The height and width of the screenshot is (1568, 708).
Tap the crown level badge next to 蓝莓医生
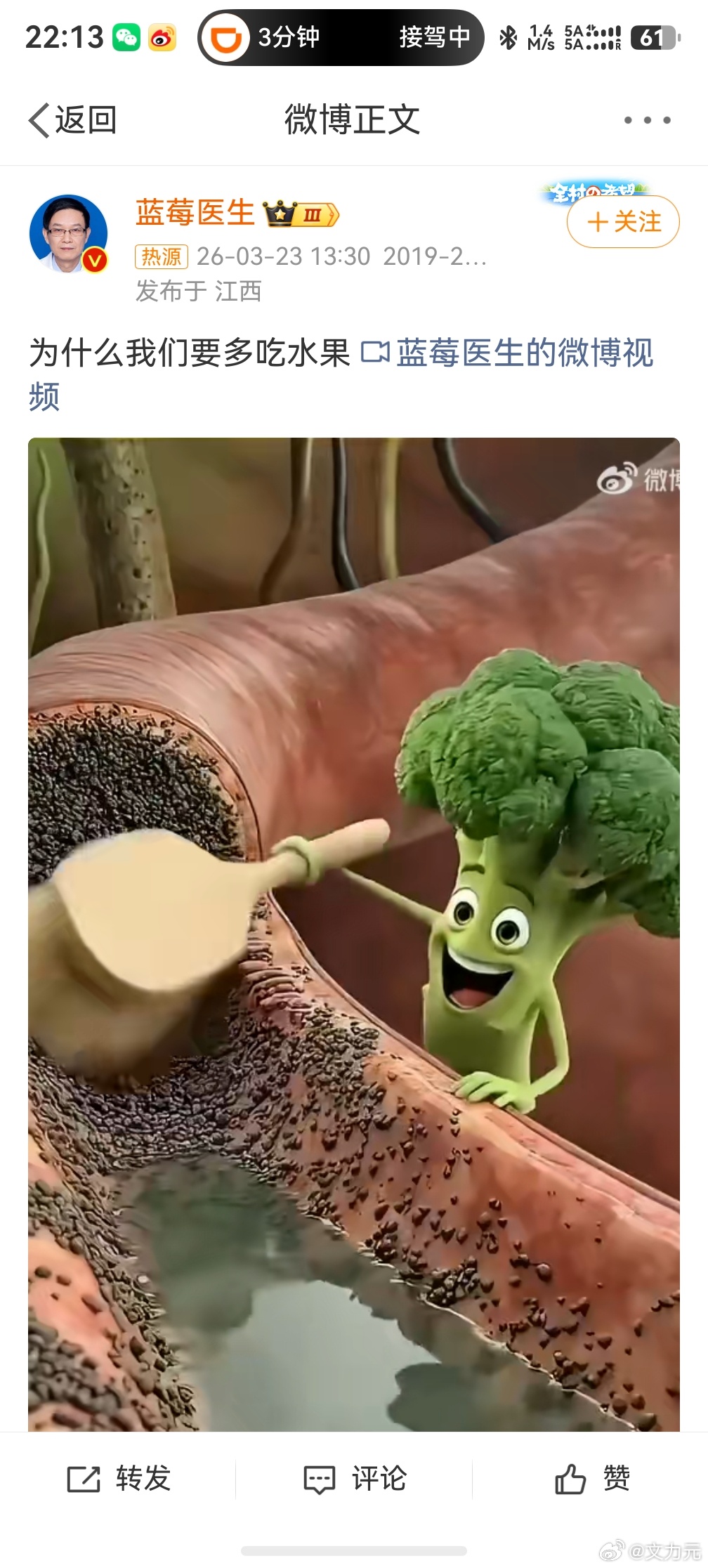(x=281, y=216)
